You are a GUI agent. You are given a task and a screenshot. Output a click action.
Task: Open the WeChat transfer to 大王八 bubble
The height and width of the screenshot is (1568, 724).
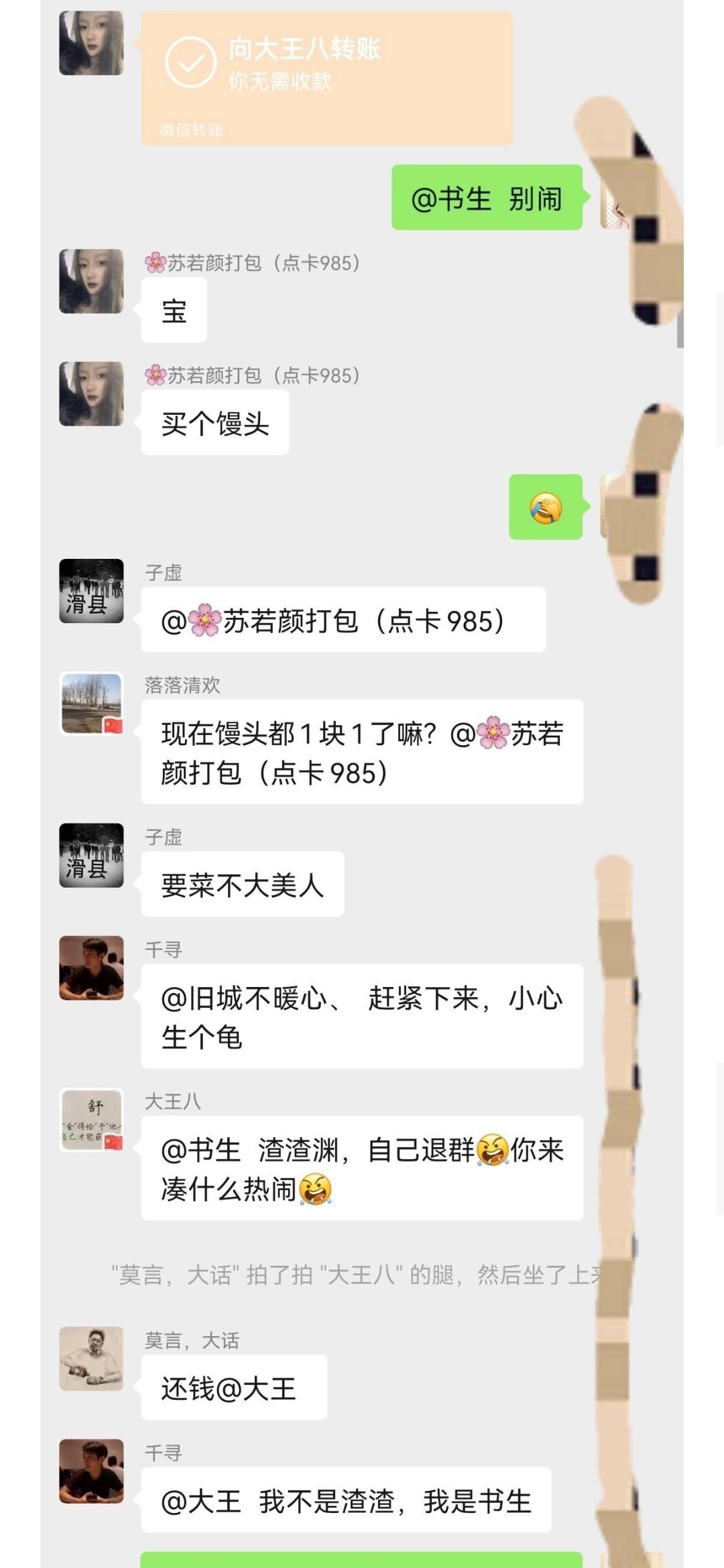pyautogui.click(x=326, y=78)
